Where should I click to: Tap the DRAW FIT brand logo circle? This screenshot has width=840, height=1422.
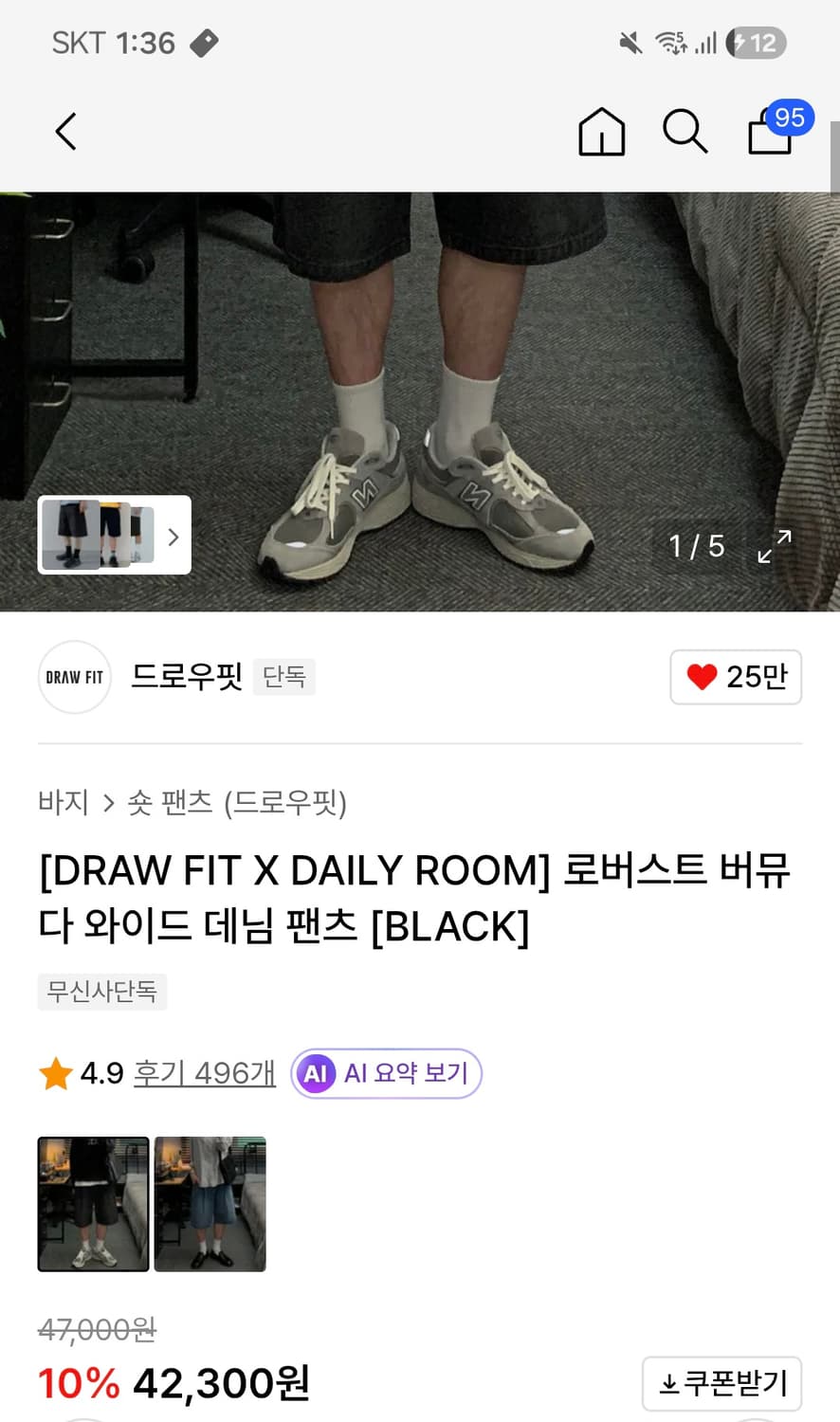[74, 677]
